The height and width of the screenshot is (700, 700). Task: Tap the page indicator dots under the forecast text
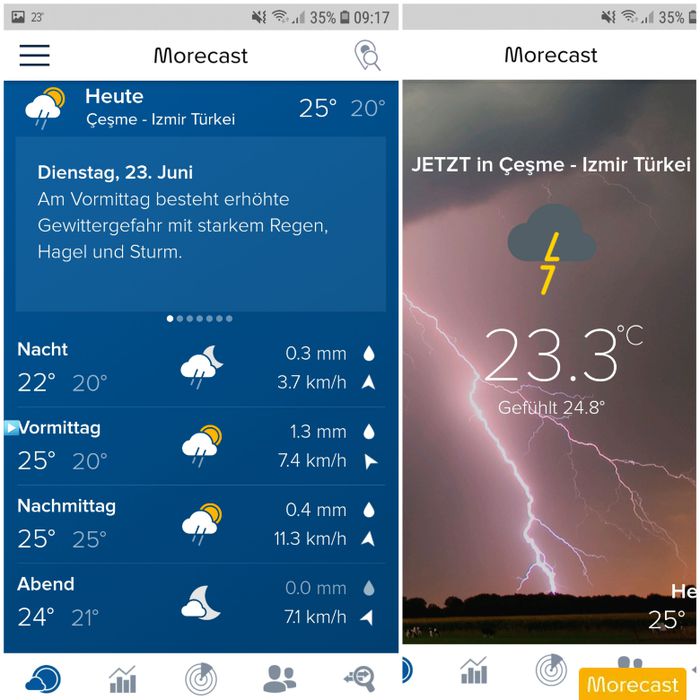tap(200, 318)
